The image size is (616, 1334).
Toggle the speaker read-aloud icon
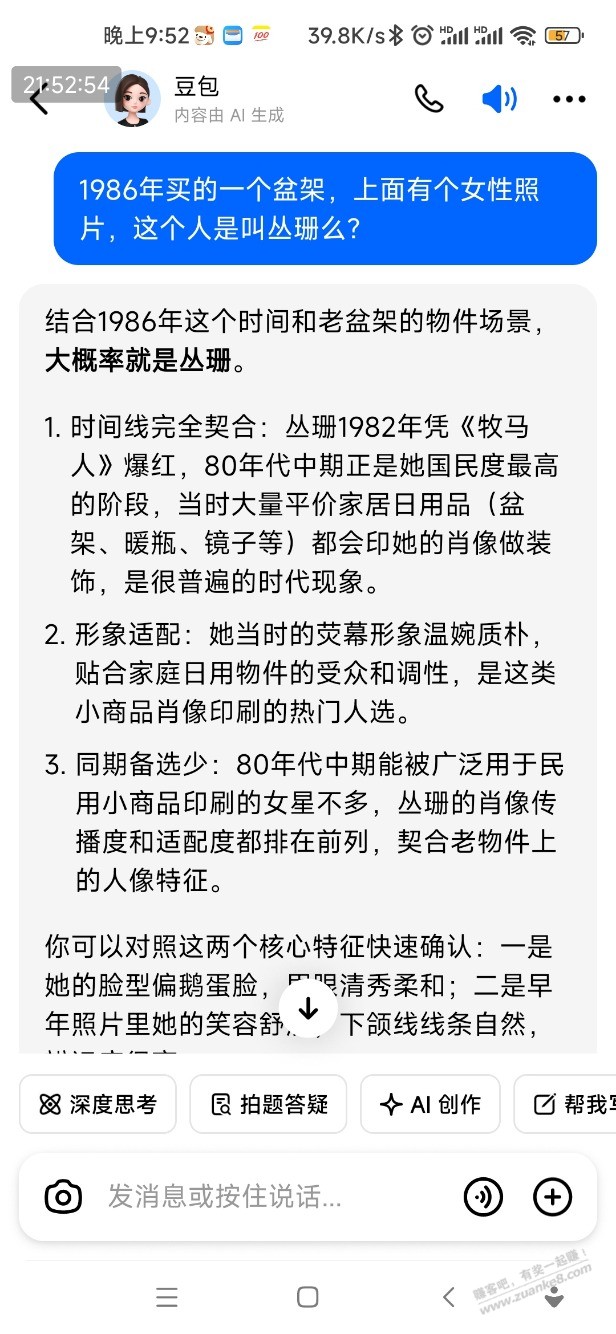click(x=499, y=98)
